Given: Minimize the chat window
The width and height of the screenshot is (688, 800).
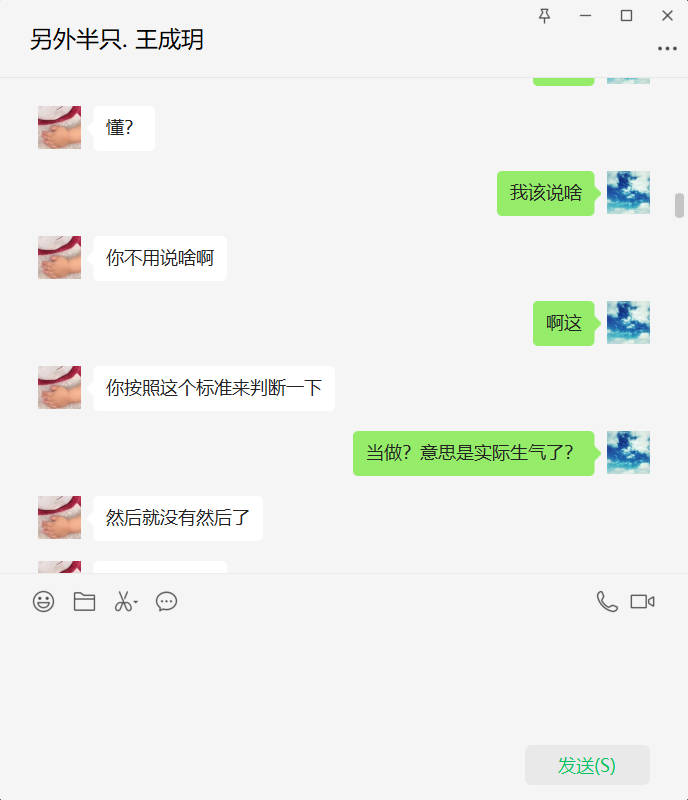Looking at the screenshot, I should [x=585, y=15].
